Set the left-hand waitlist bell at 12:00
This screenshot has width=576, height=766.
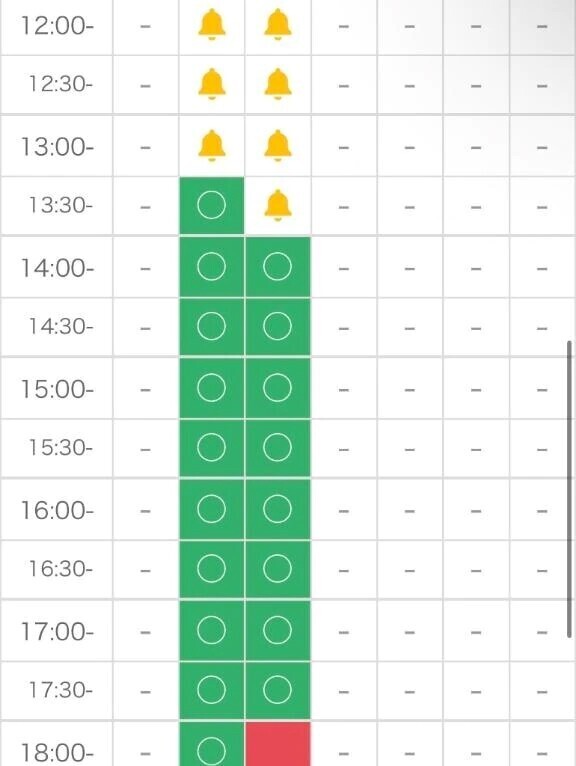click(x=212, y=24)
